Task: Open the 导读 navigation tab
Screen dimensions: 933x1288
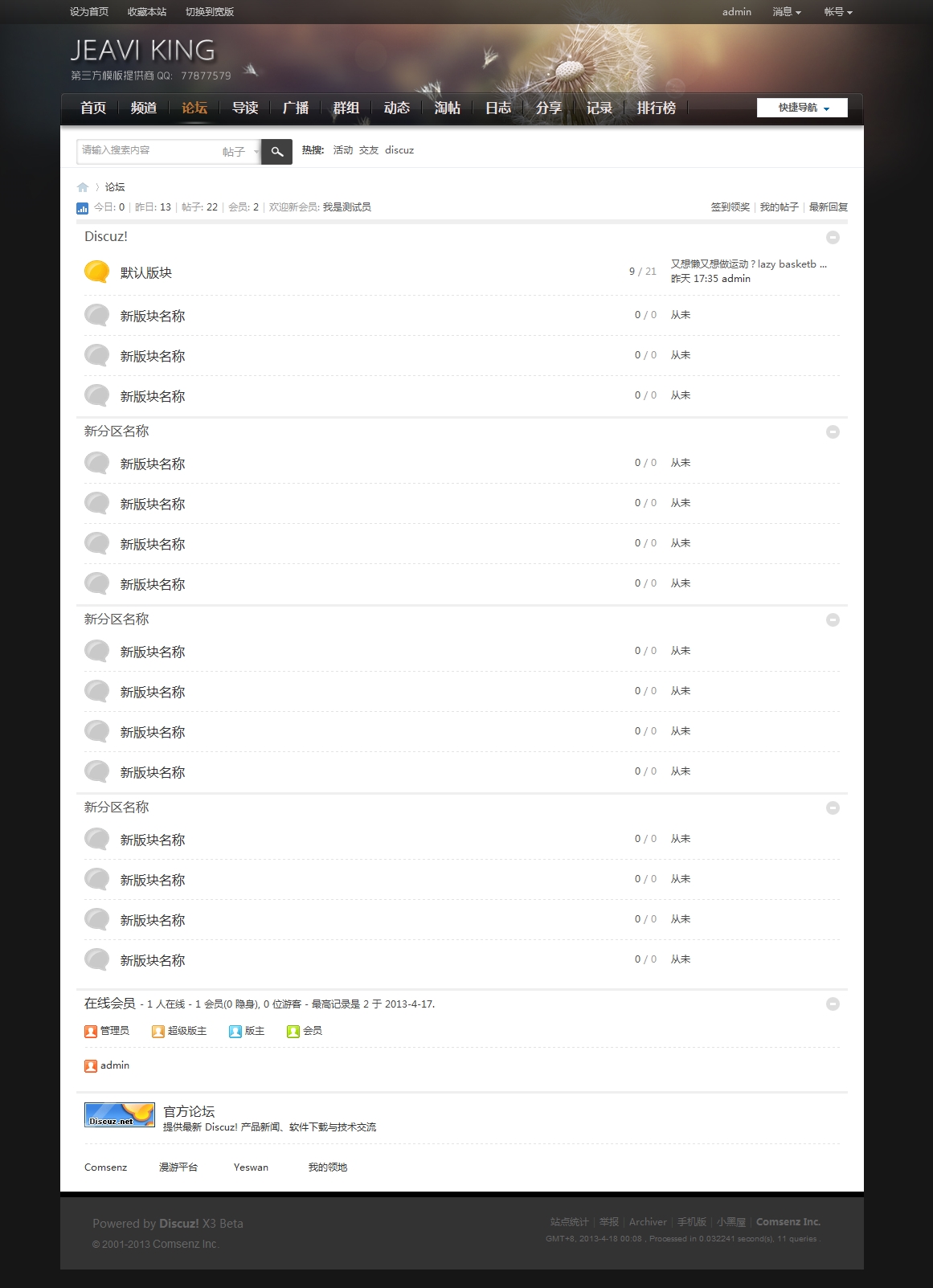Action: tap(245, 108)
